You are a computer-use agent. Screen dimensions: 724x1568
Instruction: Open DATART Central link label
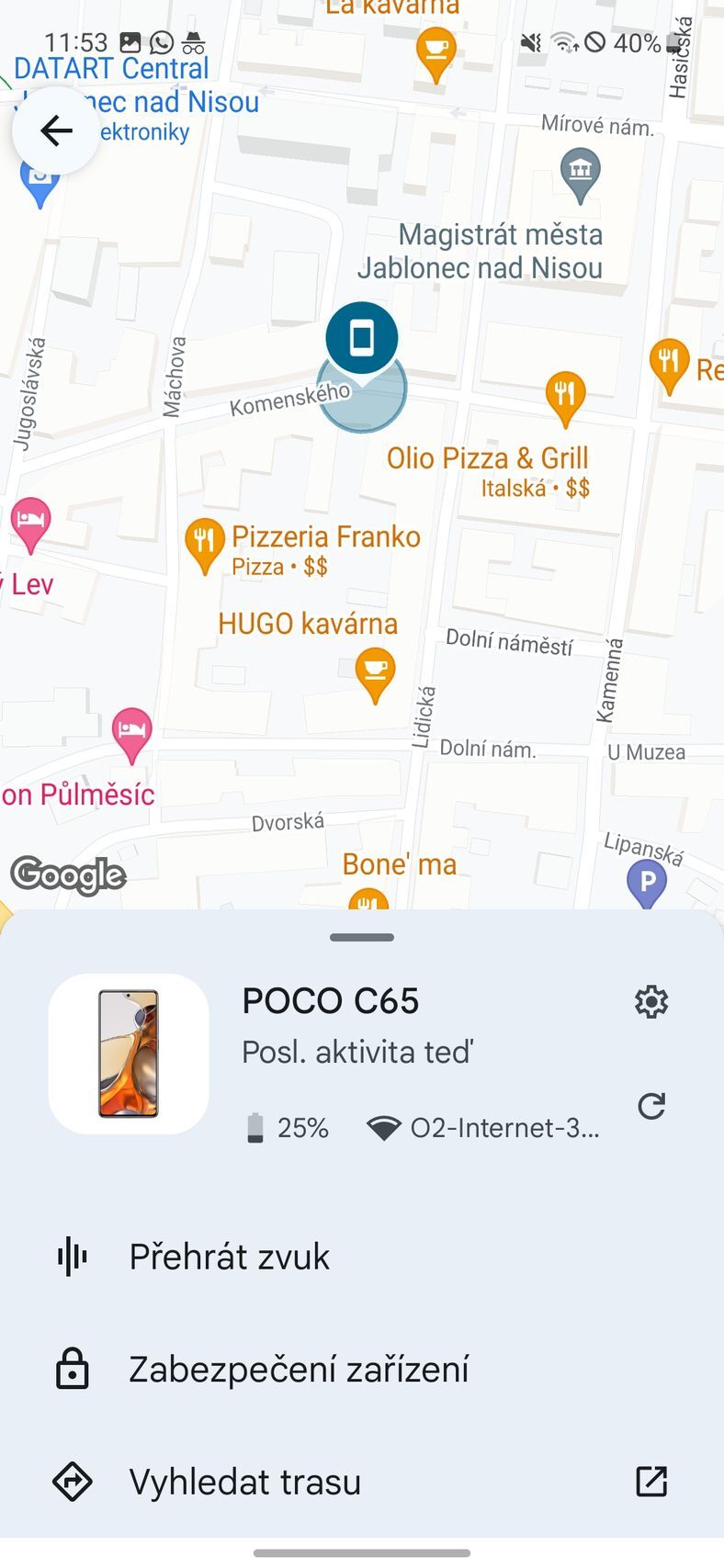point(112,68)
